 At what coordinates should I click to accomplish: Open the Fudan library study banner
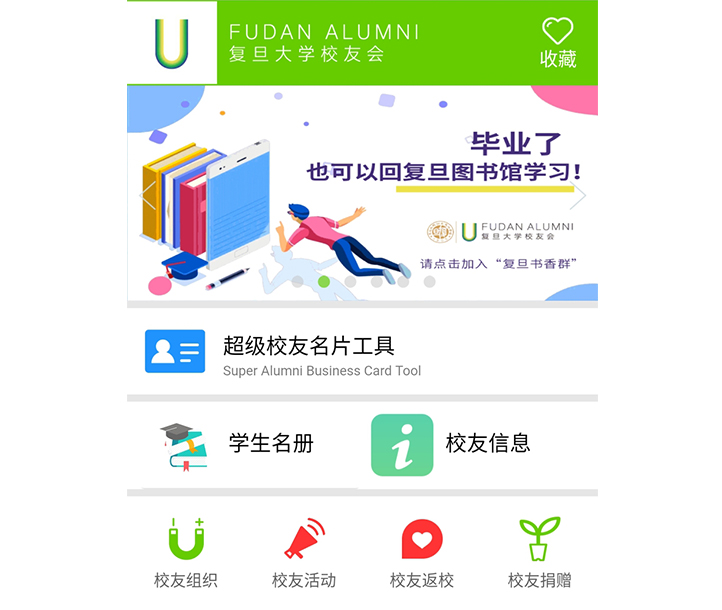tap(362, 192)
